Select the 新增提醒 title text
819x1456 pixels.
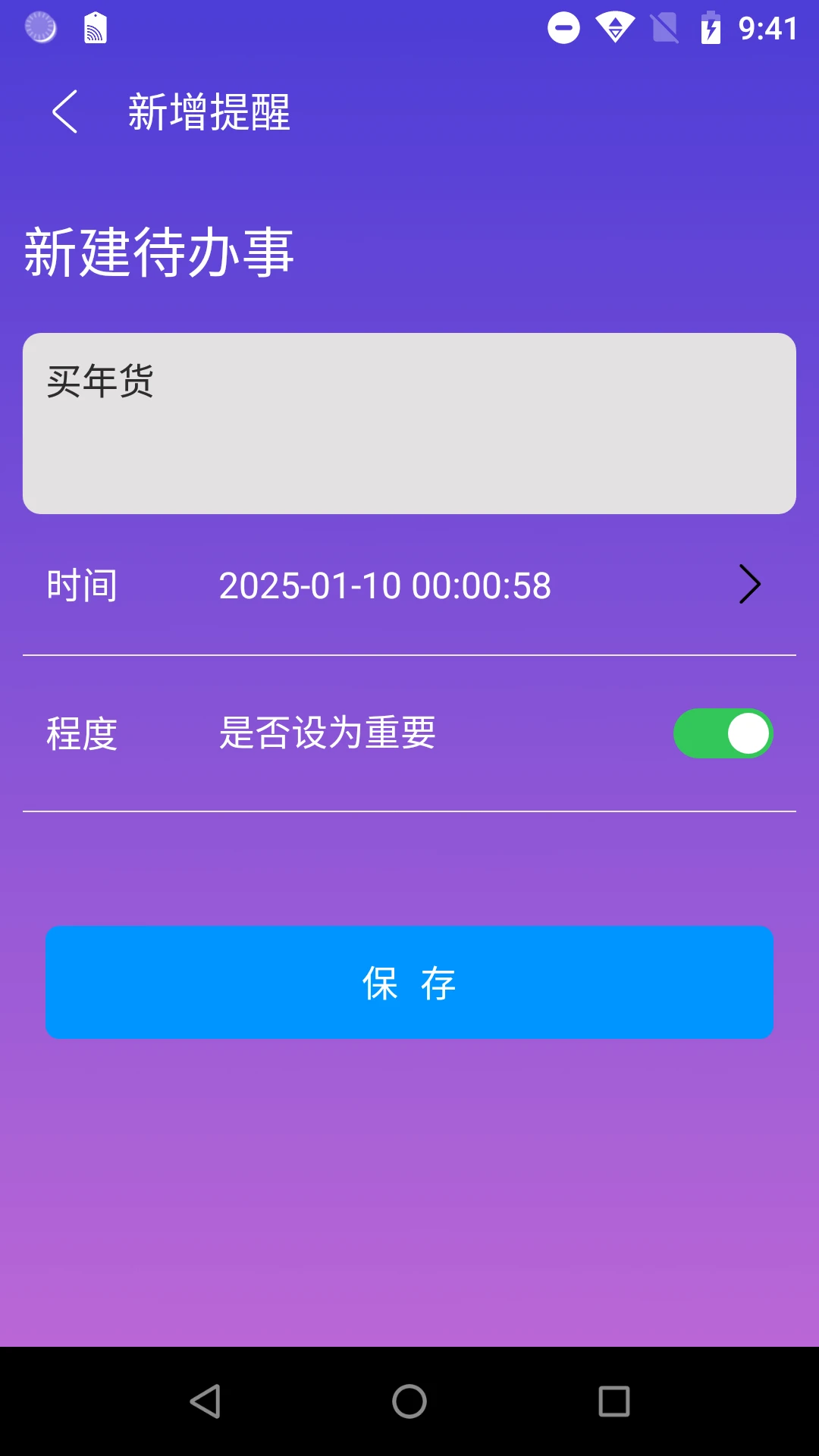[208, 113]
